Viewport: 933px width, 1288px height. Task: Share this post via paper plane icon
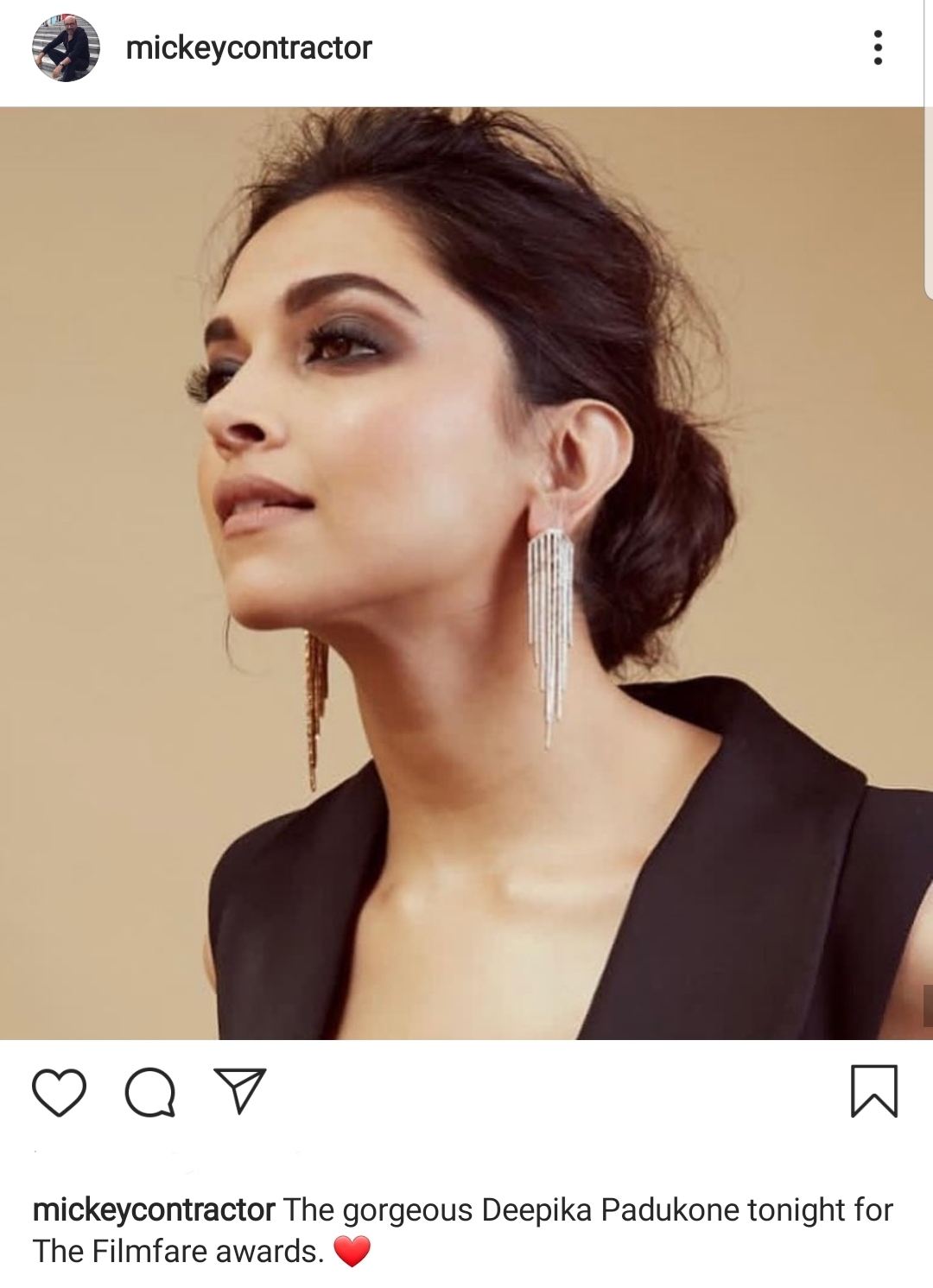(x=239, y=1090)
